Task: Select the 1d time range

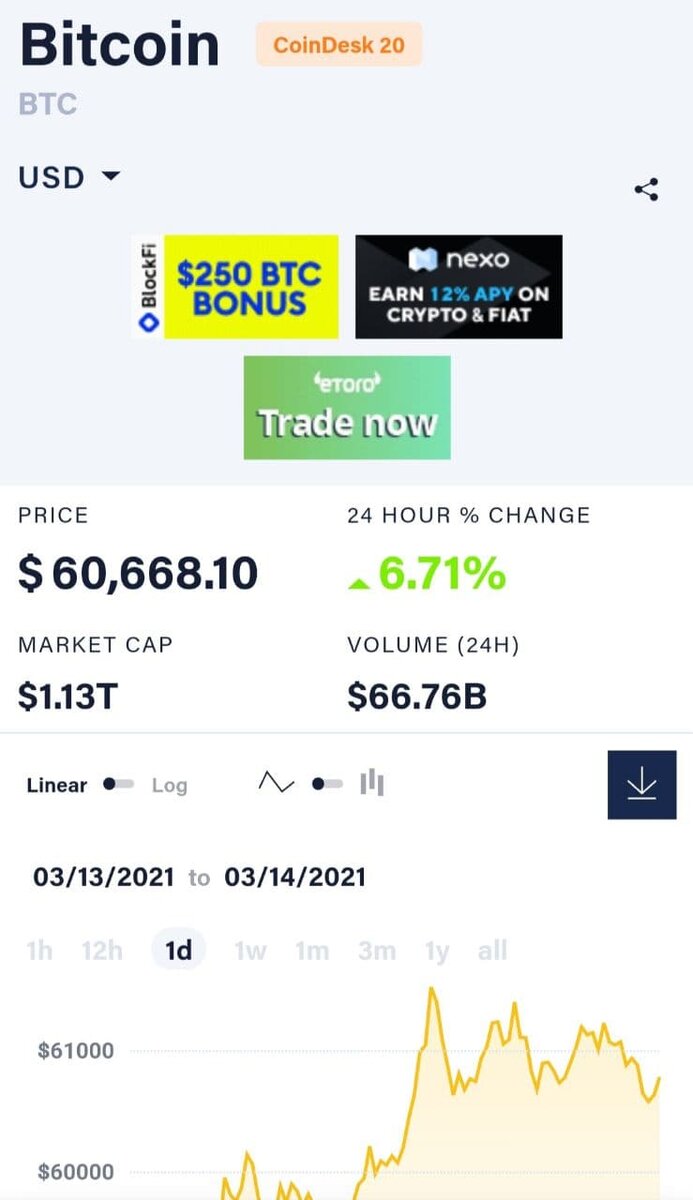Action: pos(178,950)
